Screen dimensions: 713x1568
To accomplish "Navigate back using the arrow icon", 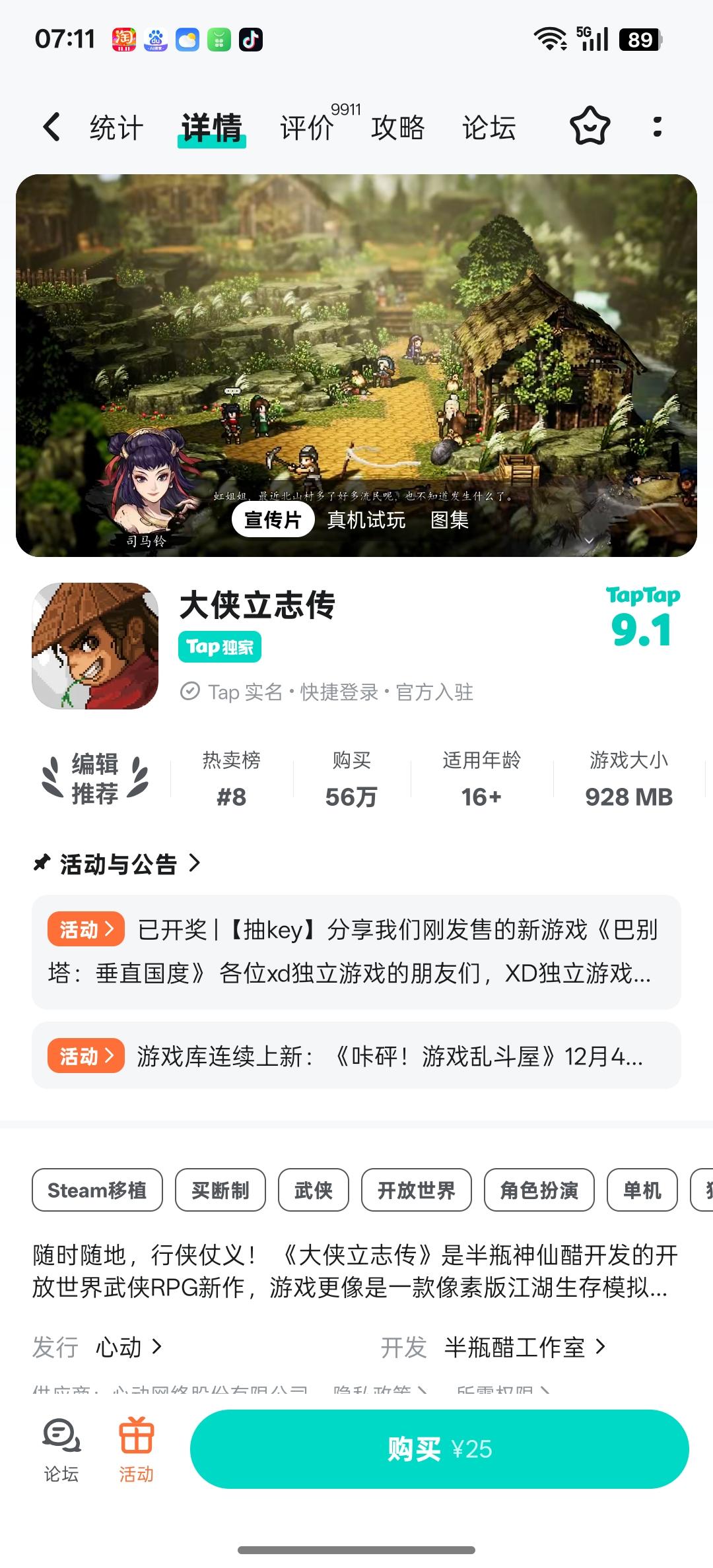I will pyautogui.click(x=50, y=126).
